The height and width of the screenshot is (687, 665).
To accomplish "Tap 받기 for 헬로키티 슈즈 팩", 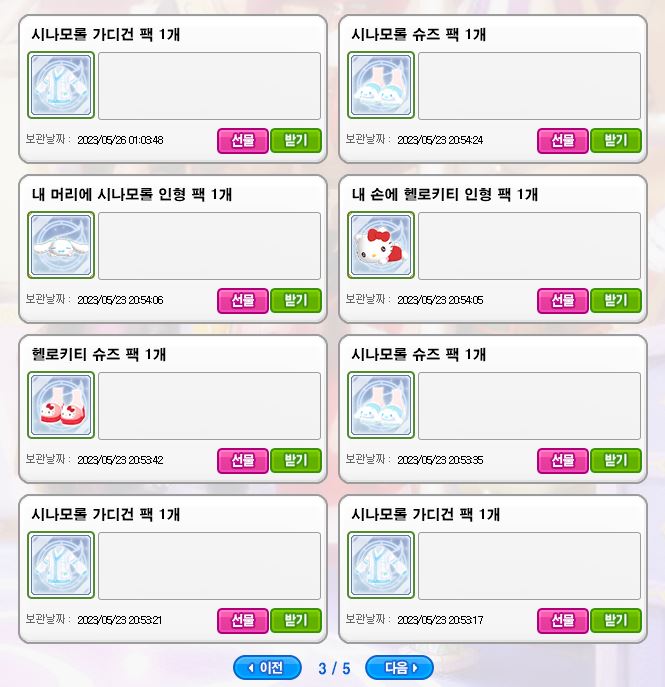I will [x=295, y=461].
